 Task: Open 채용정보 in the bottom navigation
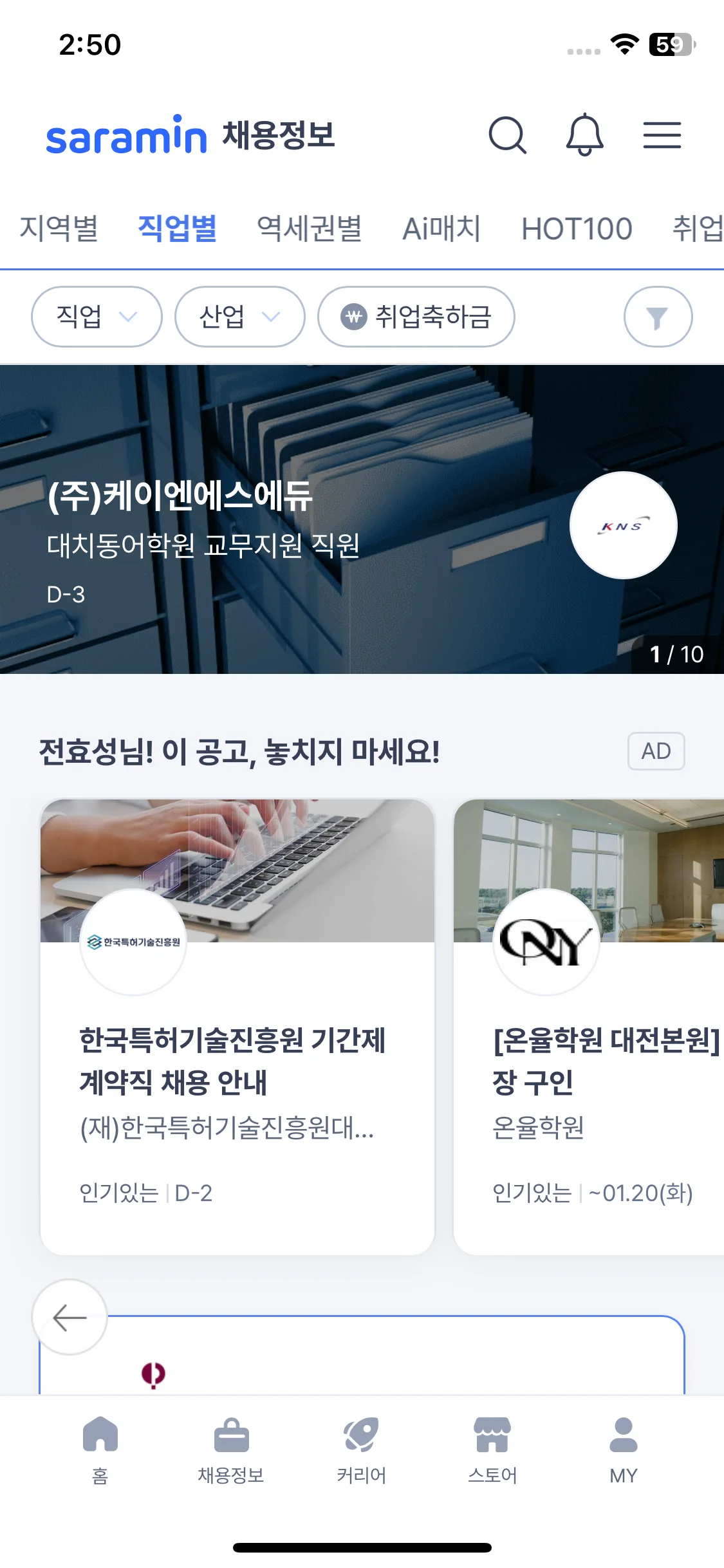click(x=231, y=1450)
